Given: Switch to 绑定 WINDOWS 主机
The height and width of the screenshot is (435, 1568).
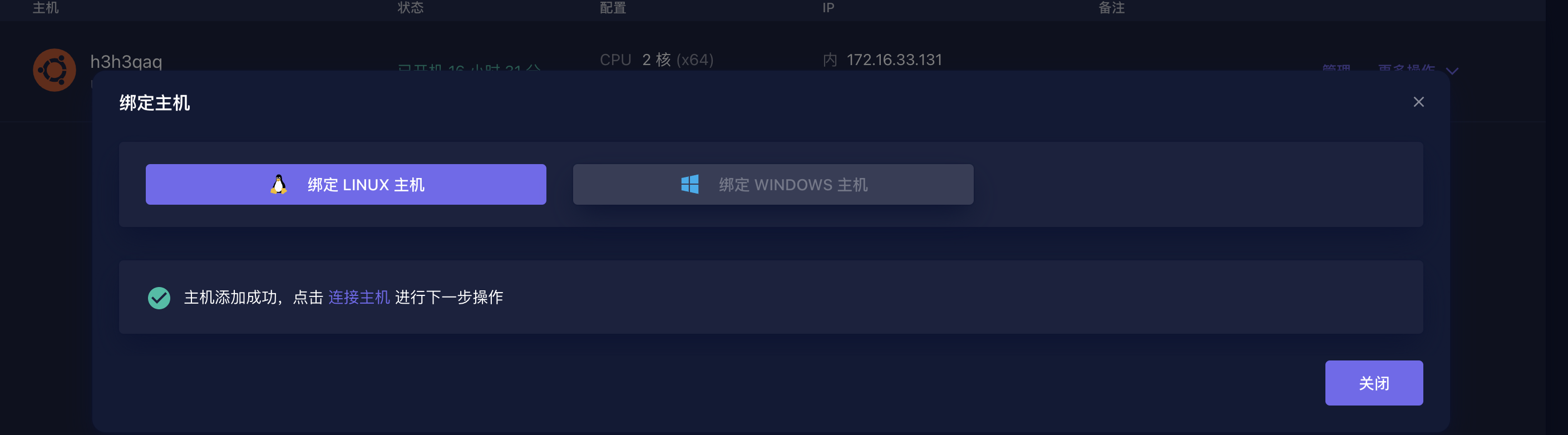Looking at the screenshot, I should [x=772, y=184].
